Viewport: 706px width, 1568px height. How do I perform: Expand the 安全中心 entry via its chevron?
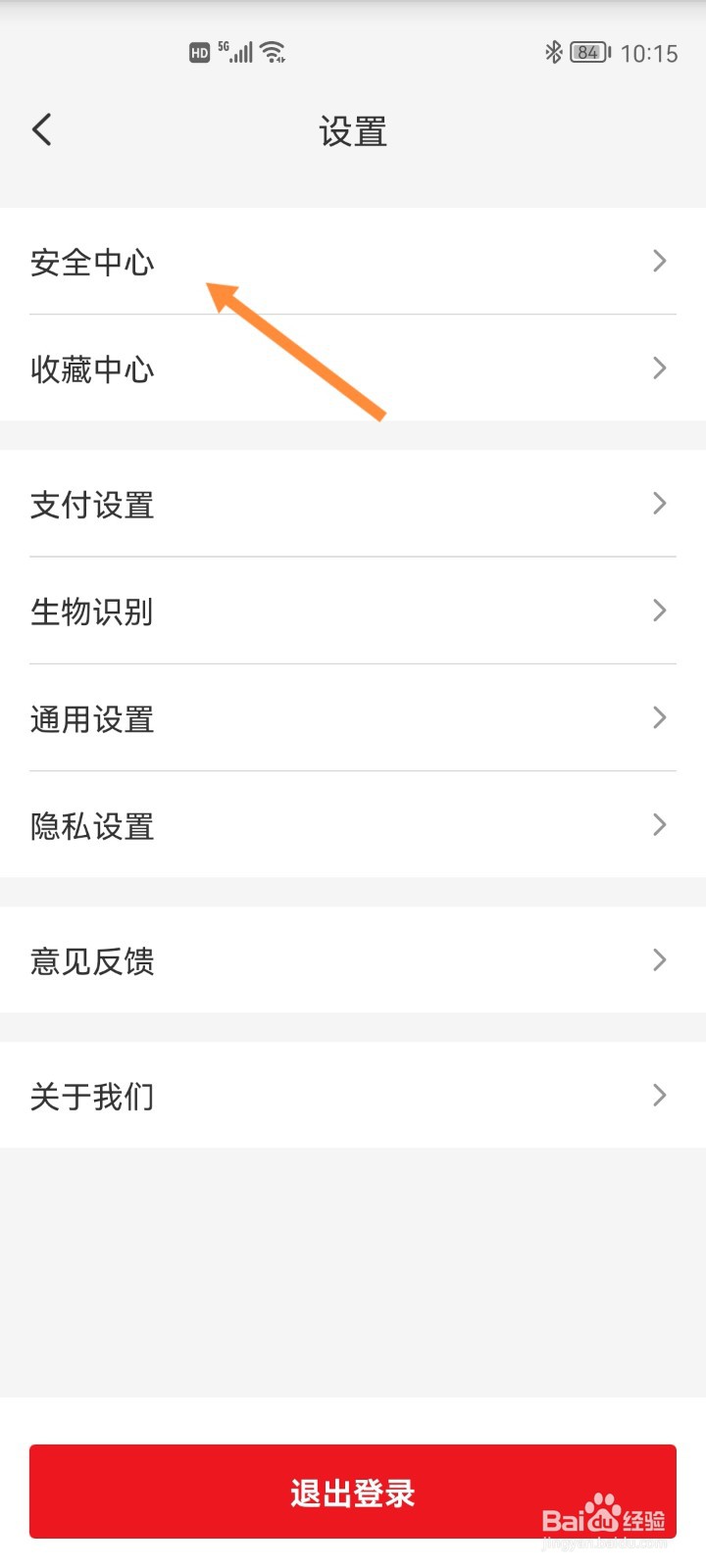[658, 262]
